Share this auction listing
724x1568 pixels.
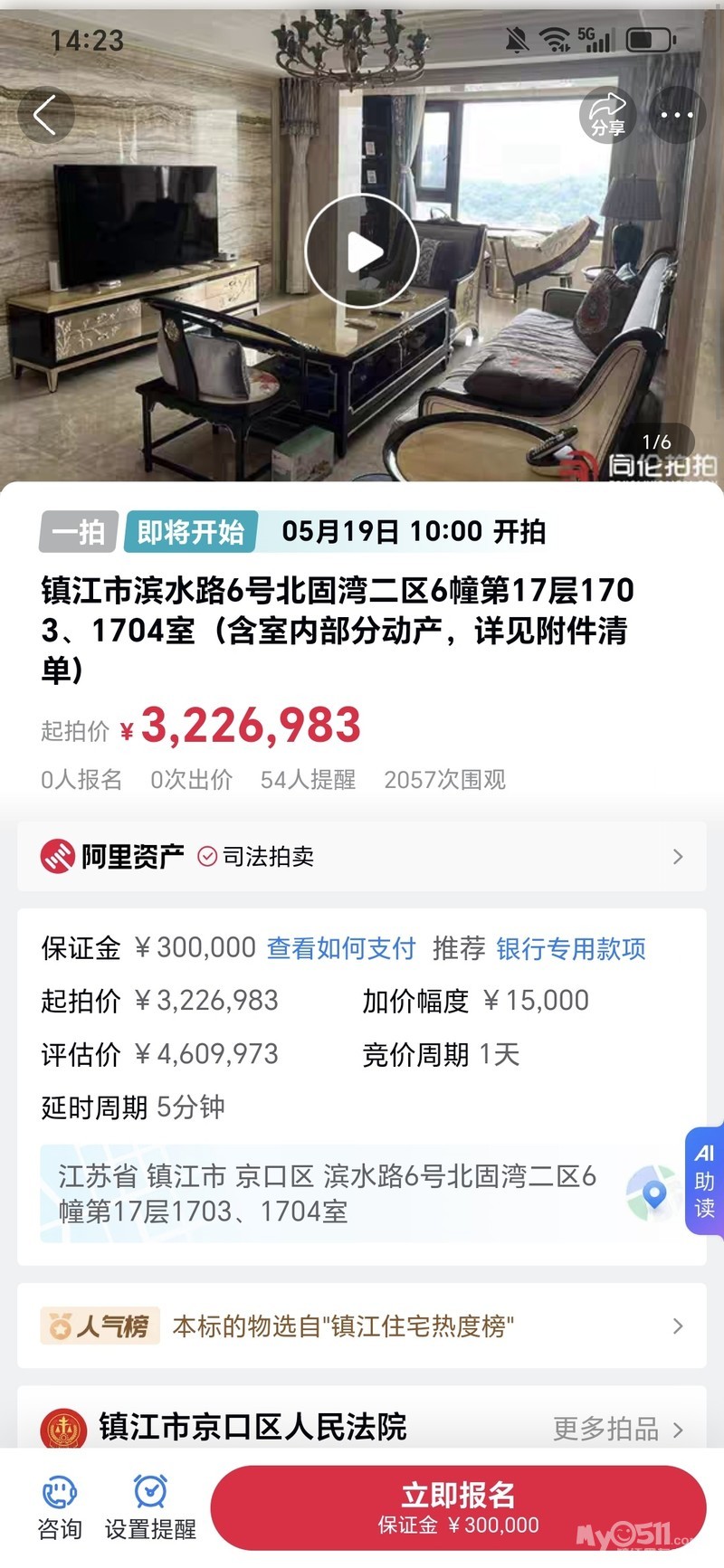point(608,115)
